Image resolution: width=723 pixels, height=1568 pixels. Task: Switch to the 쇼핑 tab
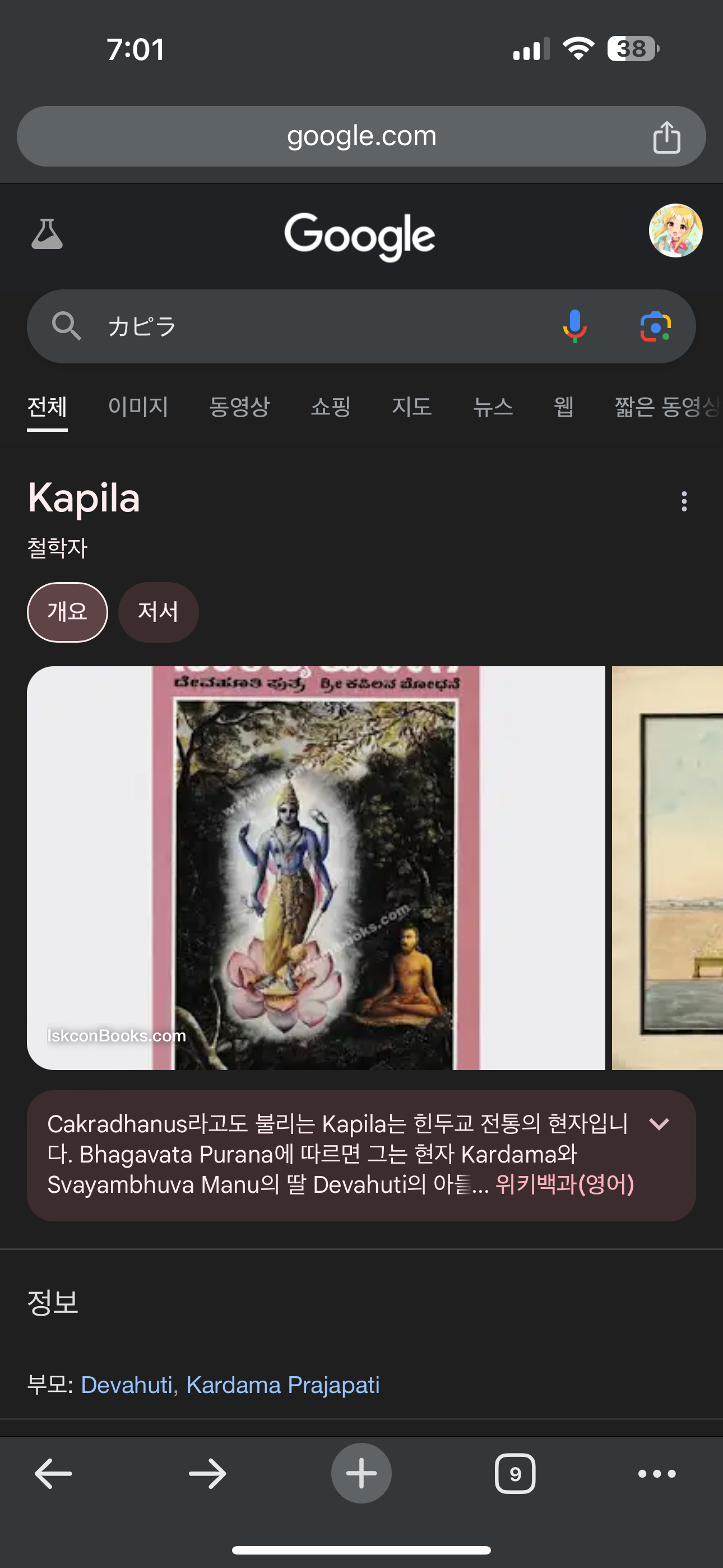pyautogui.click(x=331, y=407)
